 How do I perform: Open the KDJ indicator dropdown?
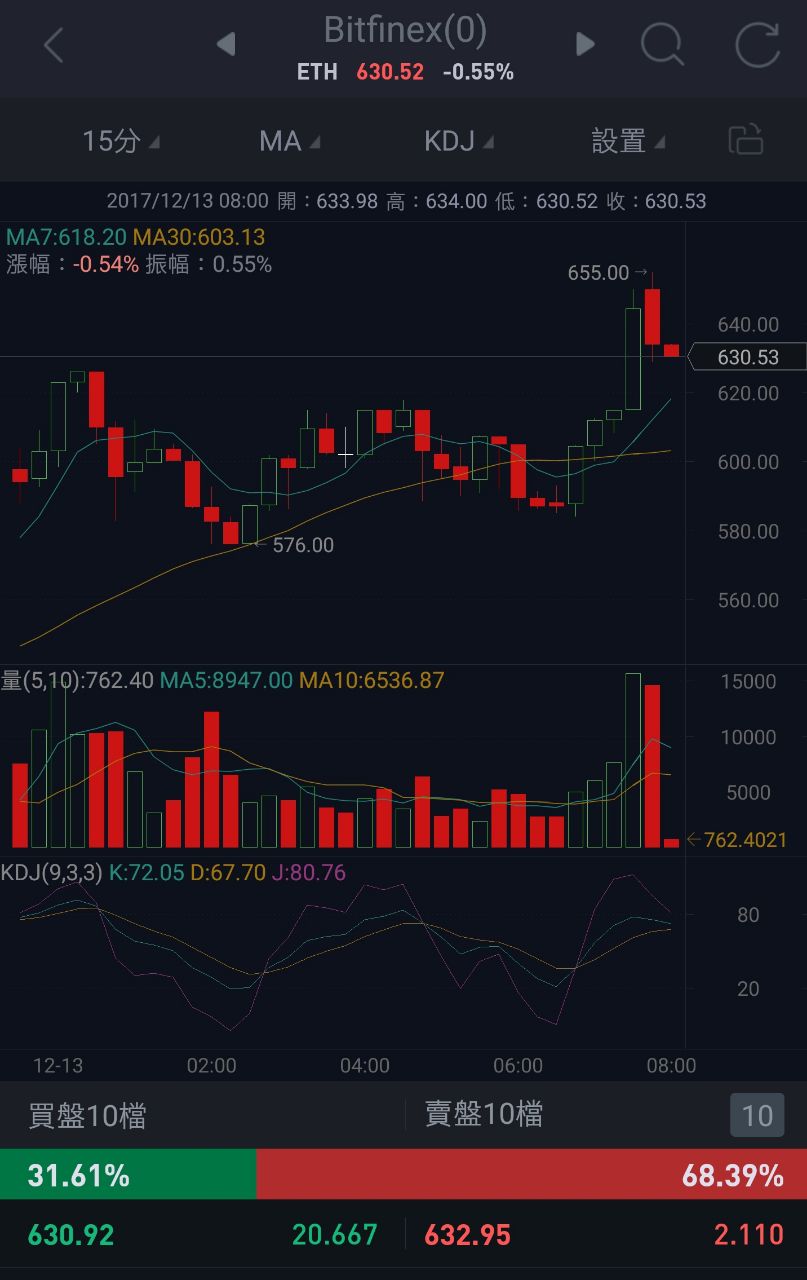[459, 141]
